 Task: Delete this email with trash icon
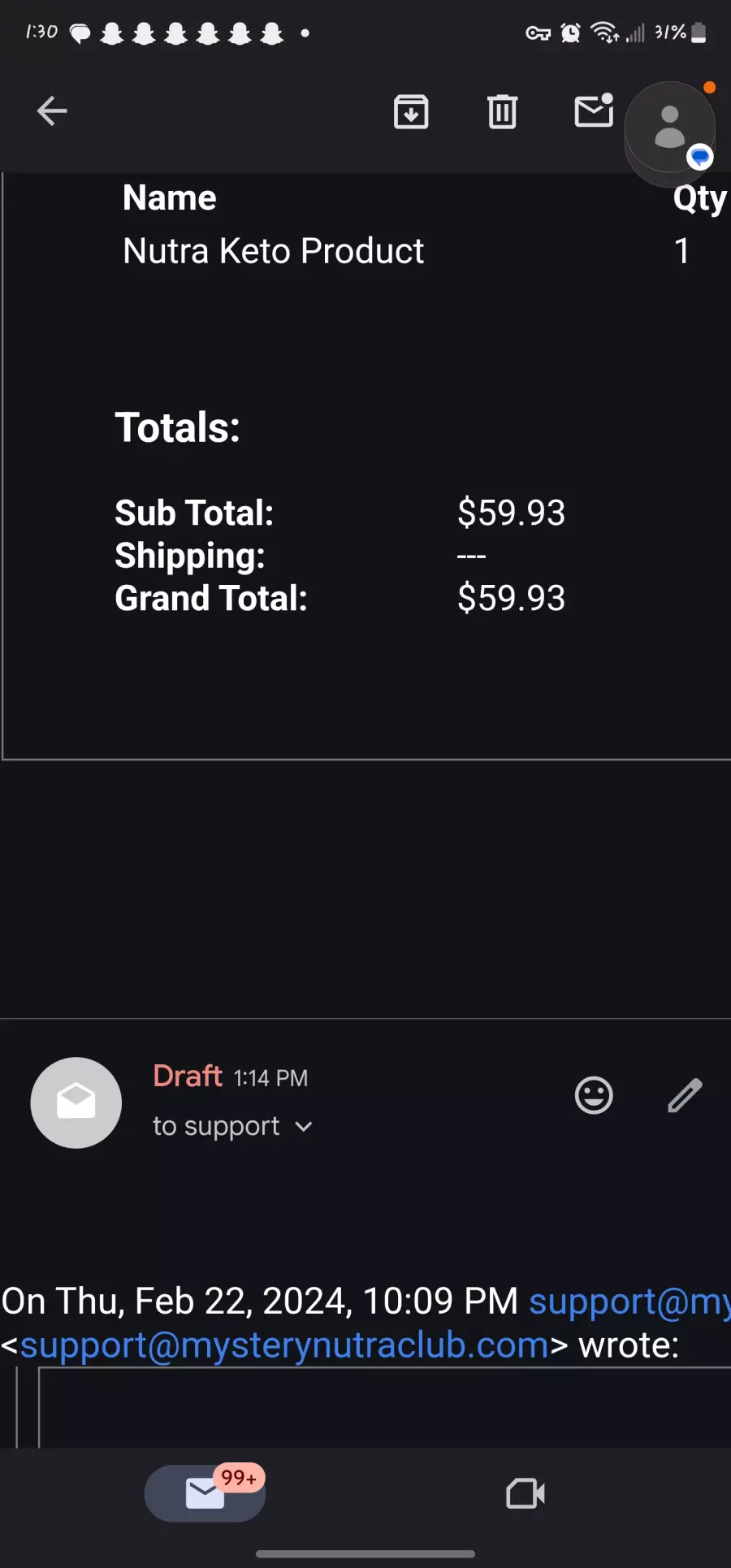[x=502, y=111]
